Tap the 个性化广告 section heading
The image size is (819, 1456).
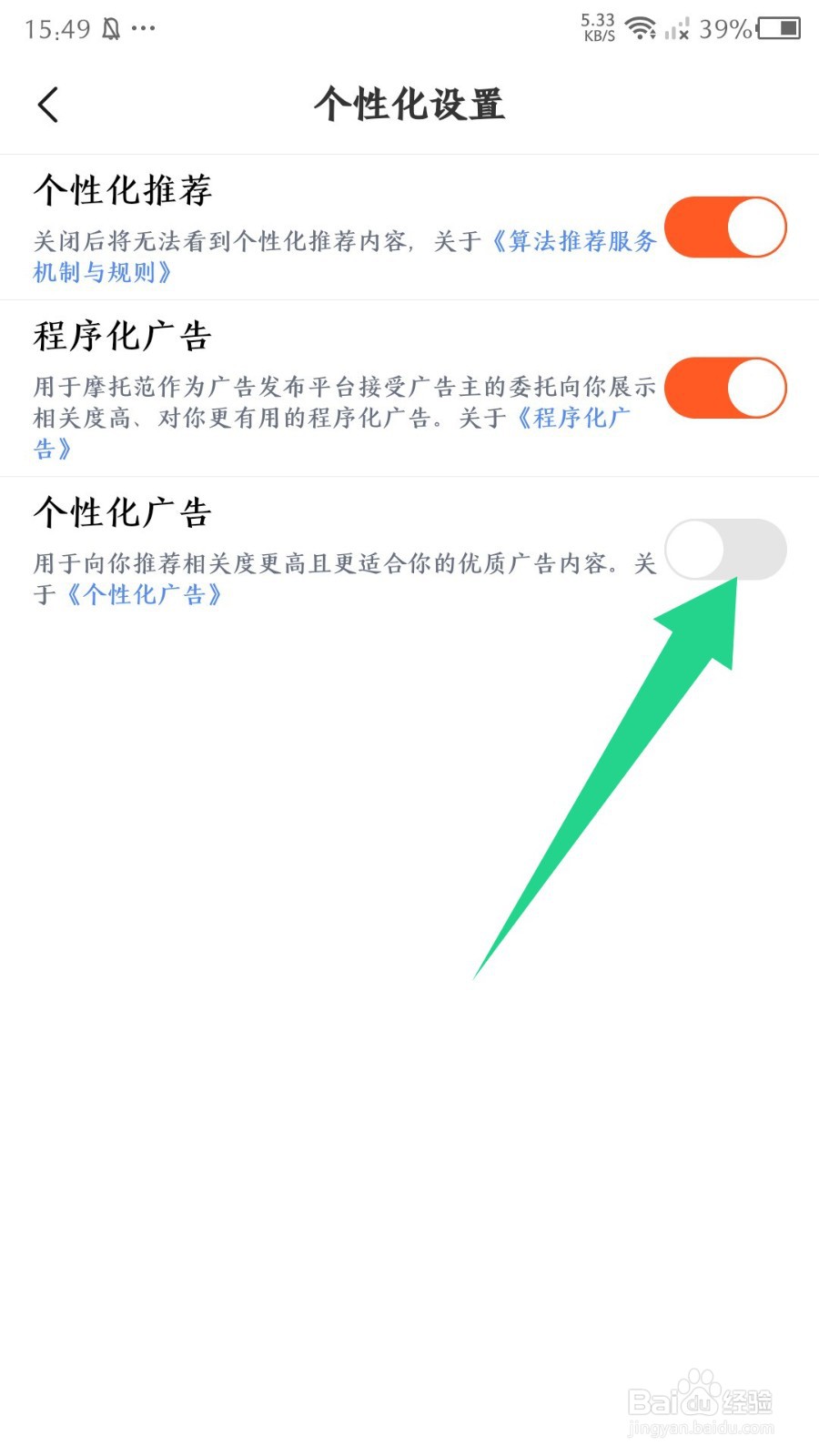(x=121, y=512)
